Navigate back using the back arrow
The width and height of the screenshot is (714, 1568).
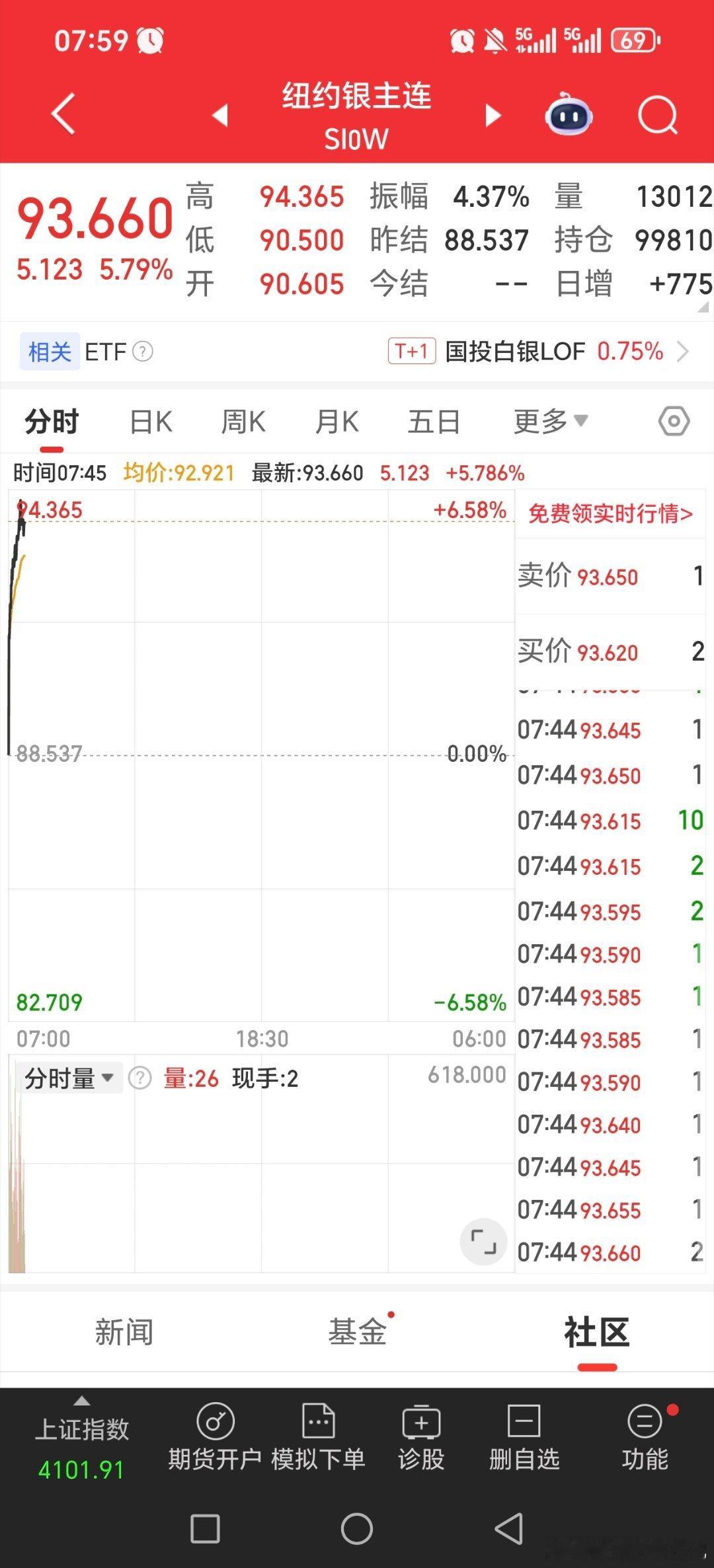click(63, 114)
